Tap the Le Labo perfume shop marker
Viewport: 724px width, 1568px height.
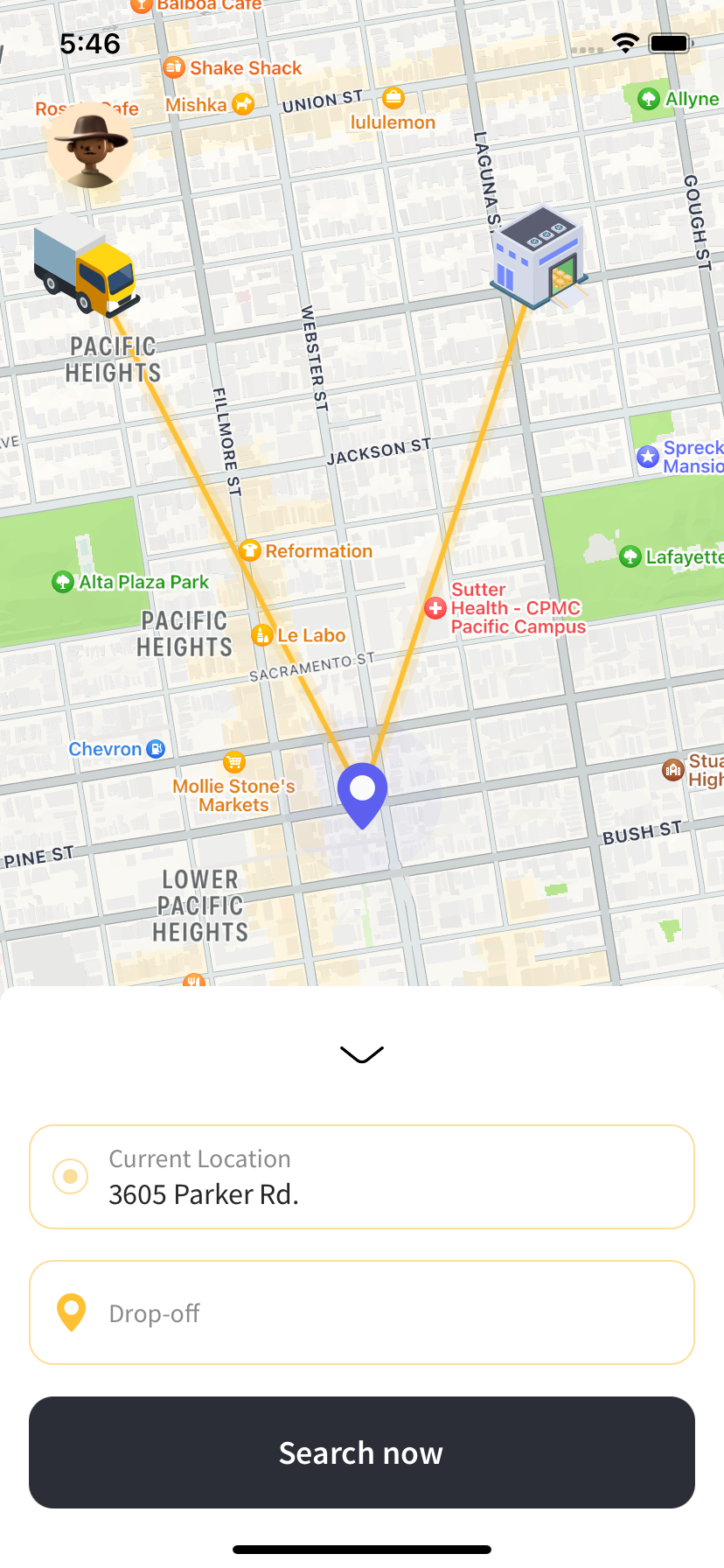click(x=262, y=634)
